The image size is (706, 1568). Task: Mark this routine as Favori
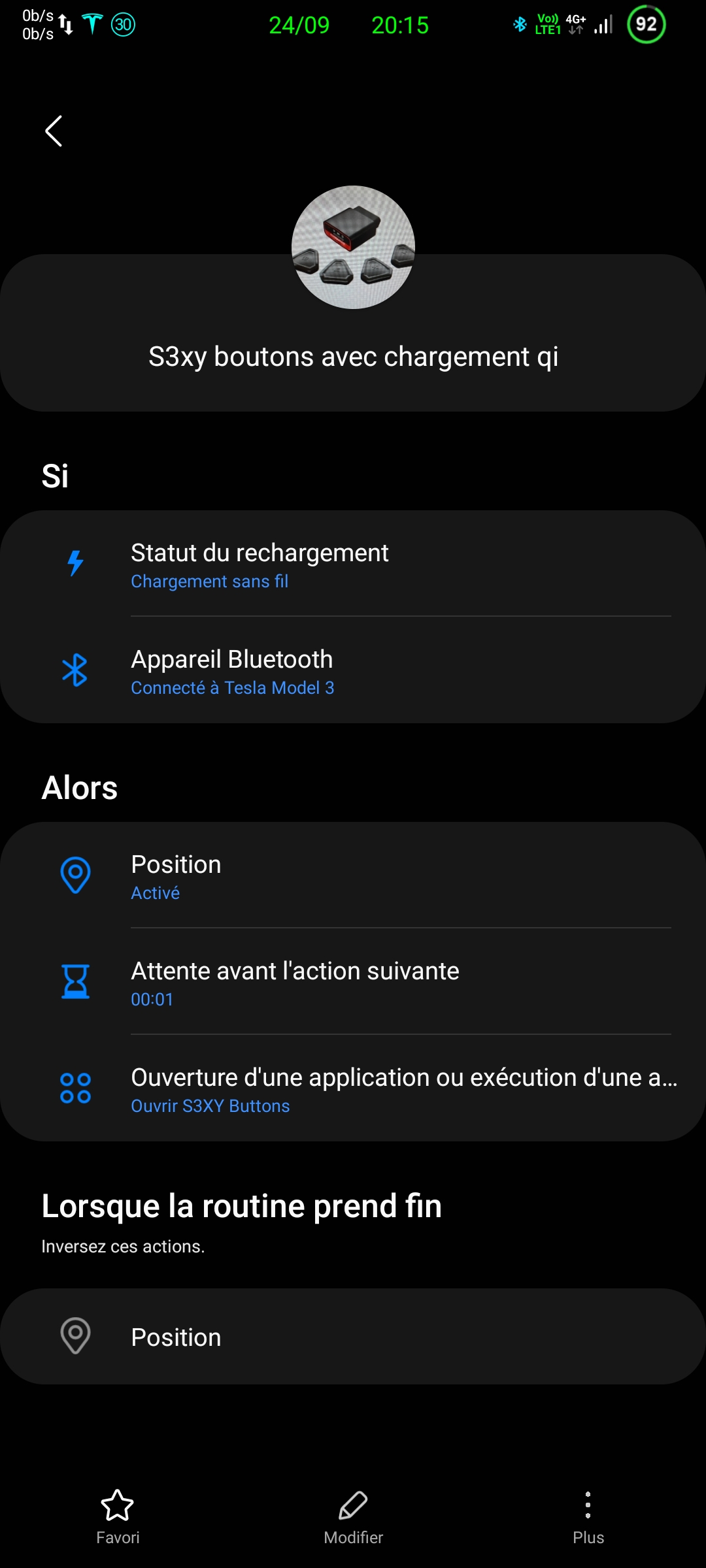point(118,1516)
